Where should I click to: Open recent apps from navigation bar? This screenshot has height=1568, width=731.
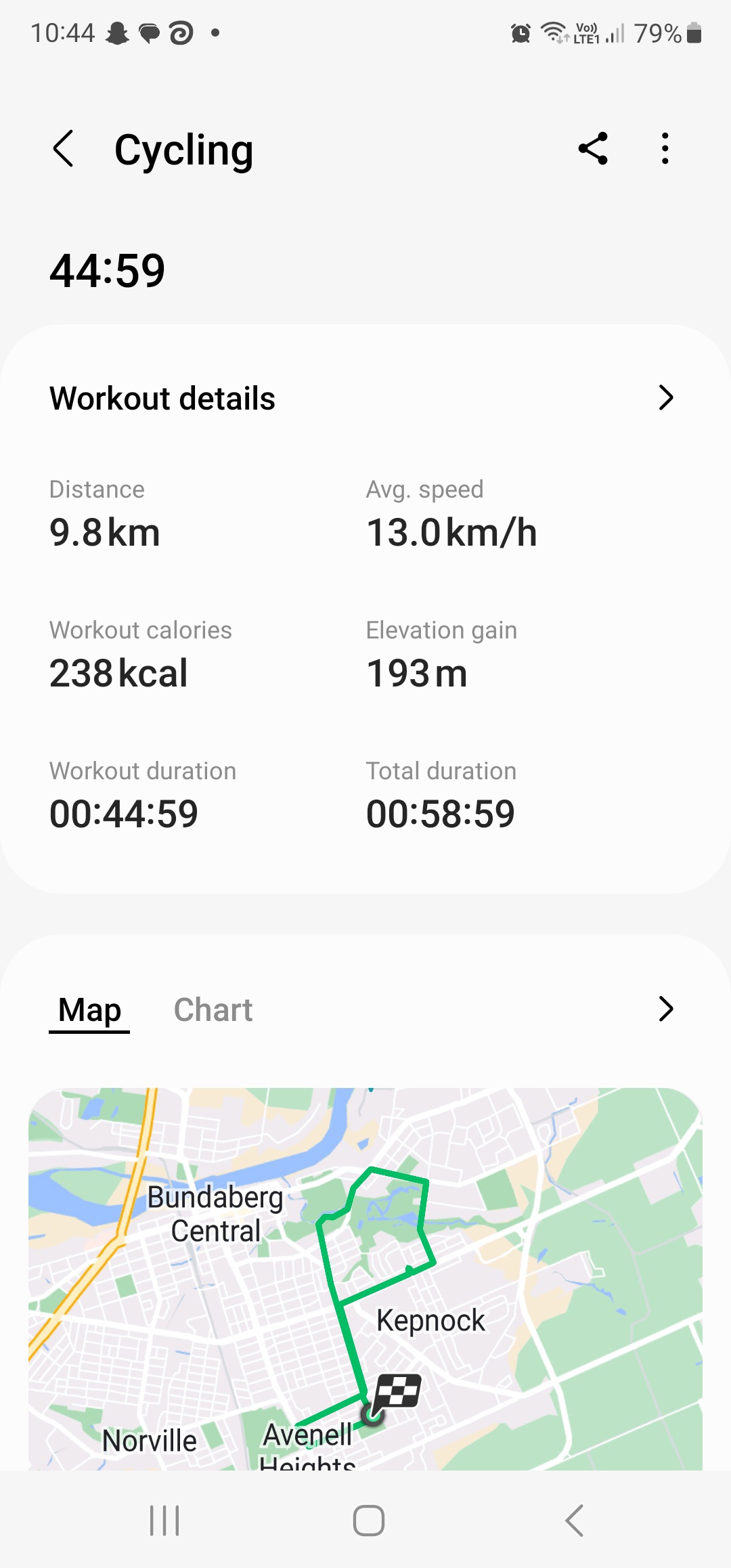[164, 1521]
